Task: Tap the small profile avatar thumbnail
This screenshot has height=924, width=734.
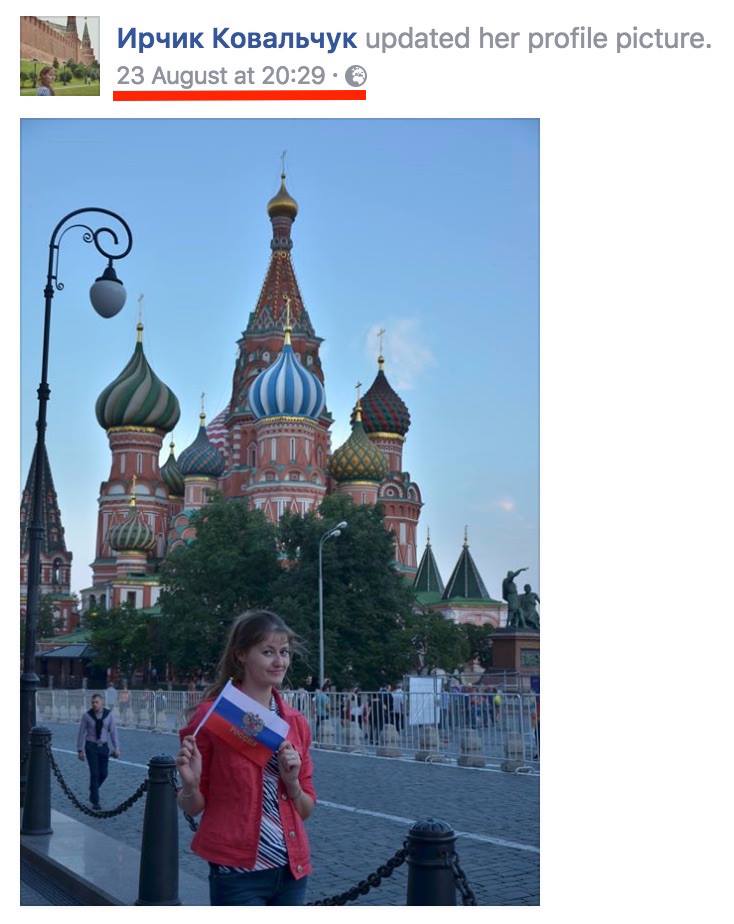Action: [x=59, y=55]
